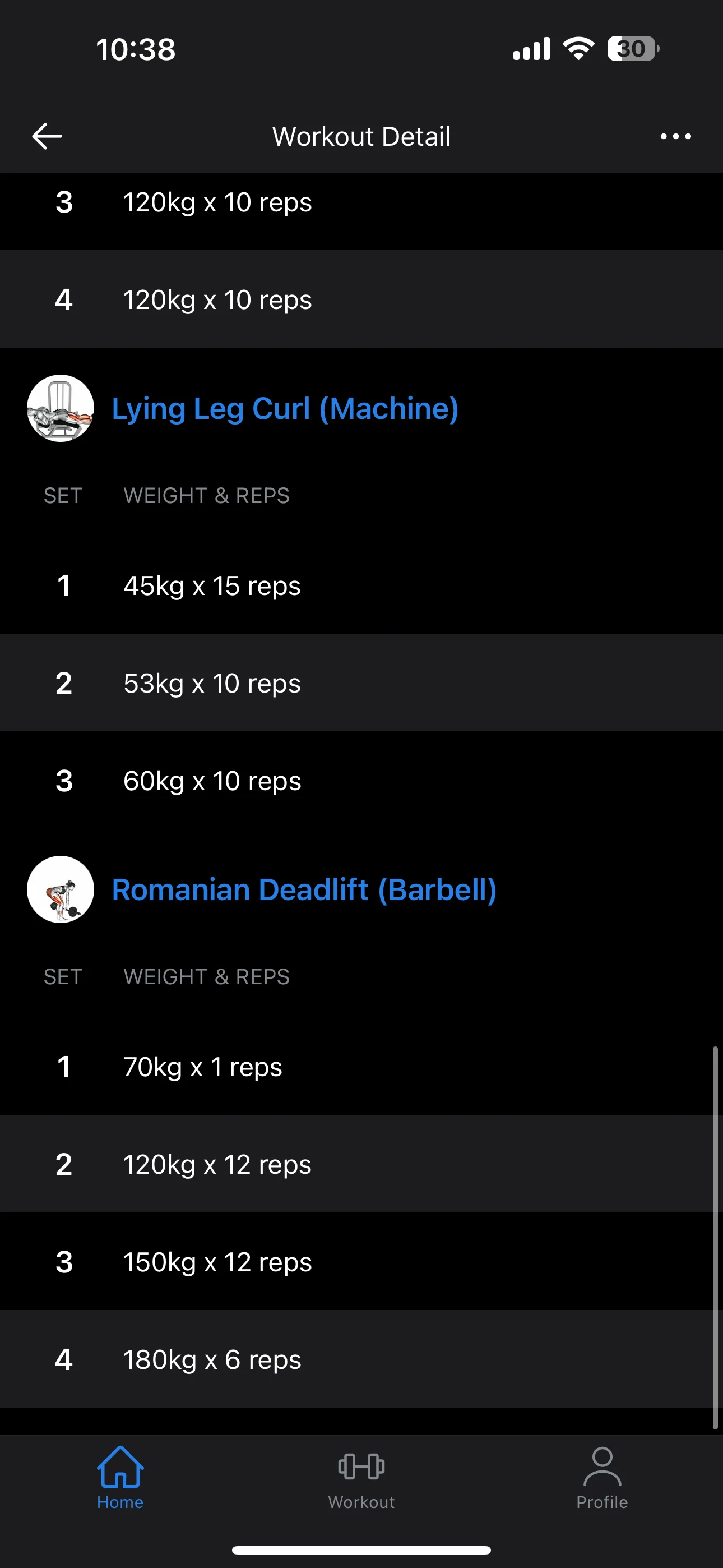The height and width of the screenshot is (1568, 723).
Task: Open Romanian Deadlift (Barbell) exercise
Action: pos(304,890)
